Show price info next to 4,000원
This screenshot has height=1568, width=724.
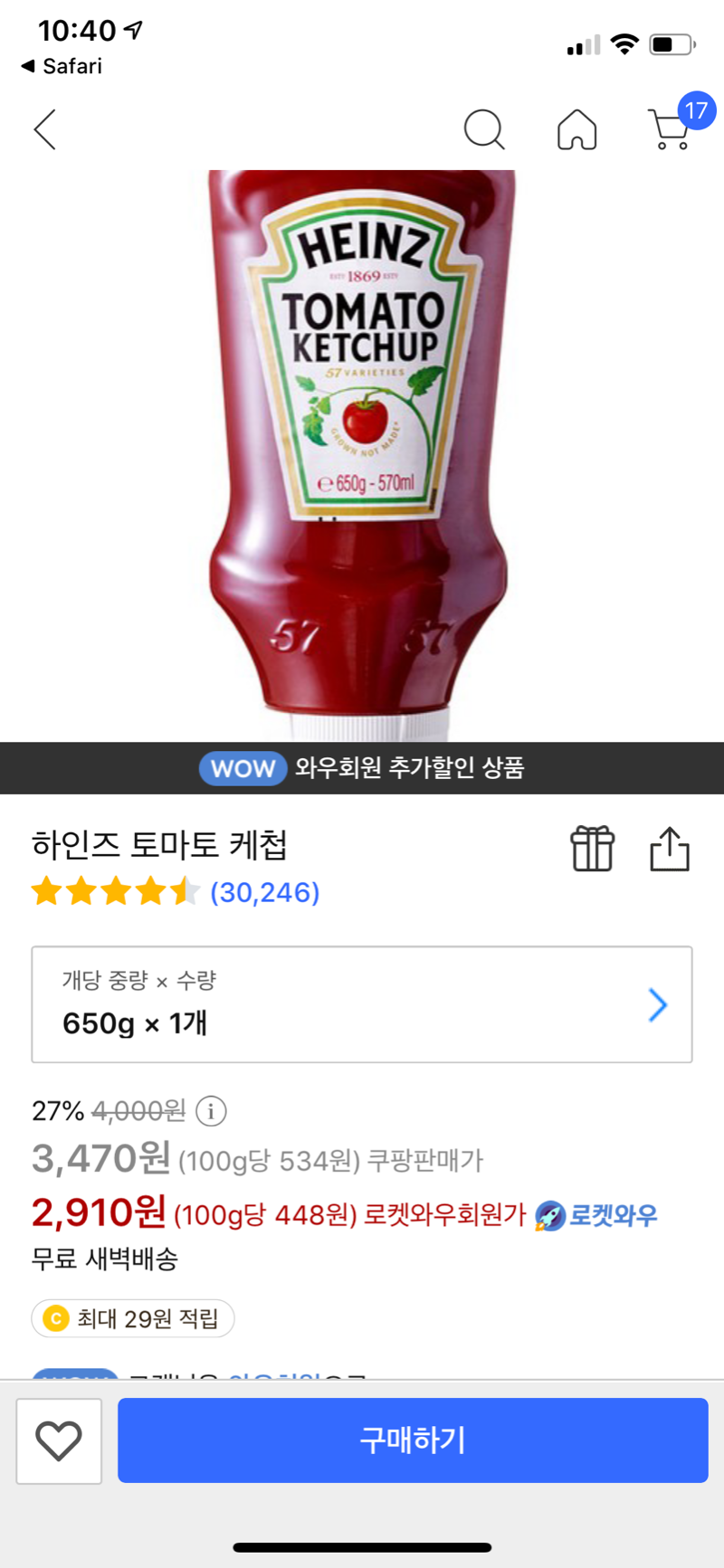tap(211, 1110)
